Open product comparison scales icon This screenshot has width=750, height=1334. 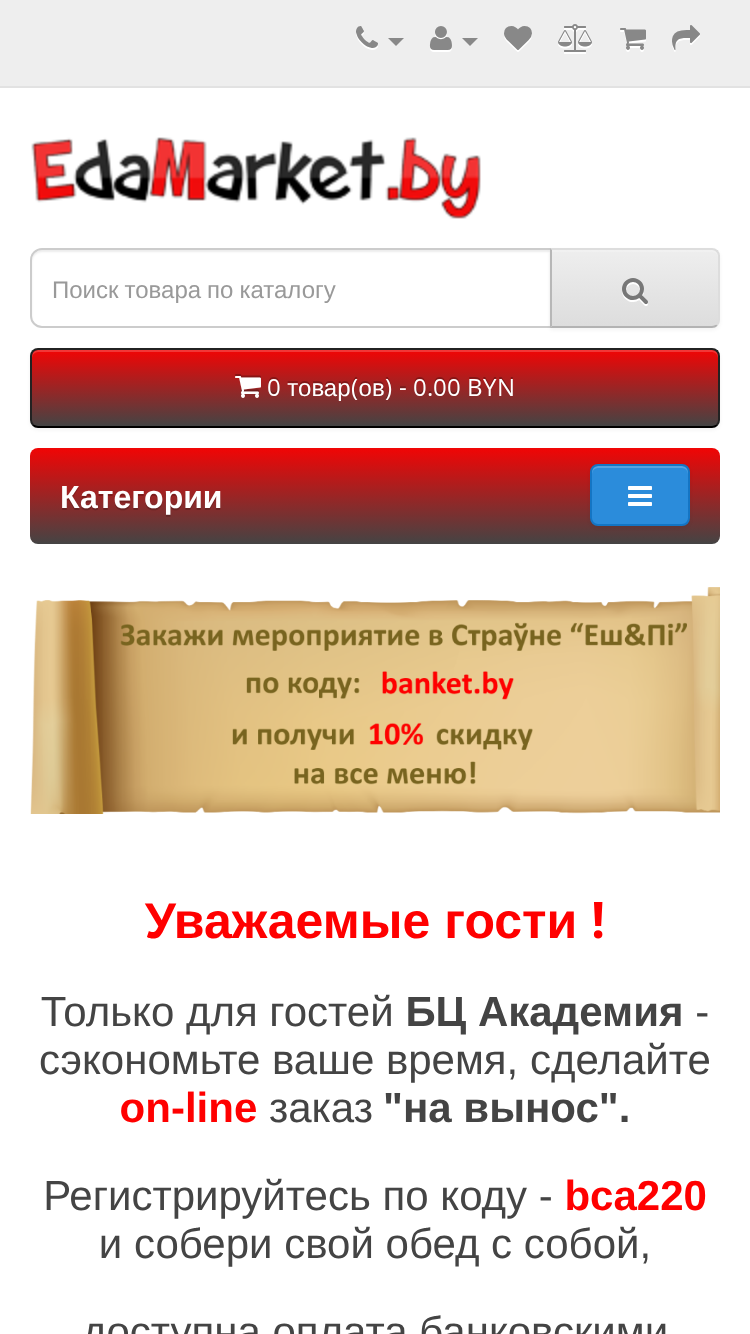(575, 39)
